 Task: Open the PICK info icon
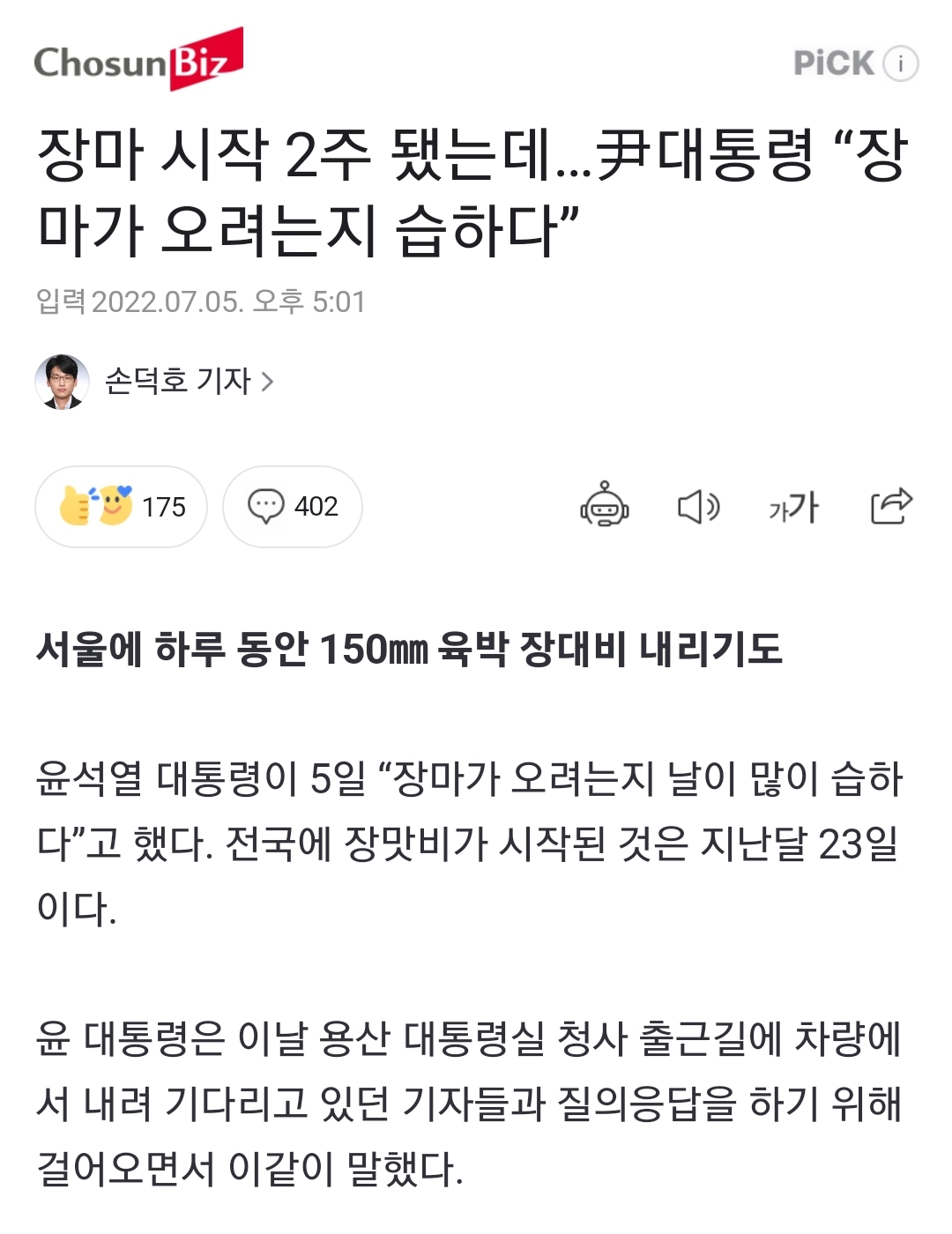tap(900, 63)
